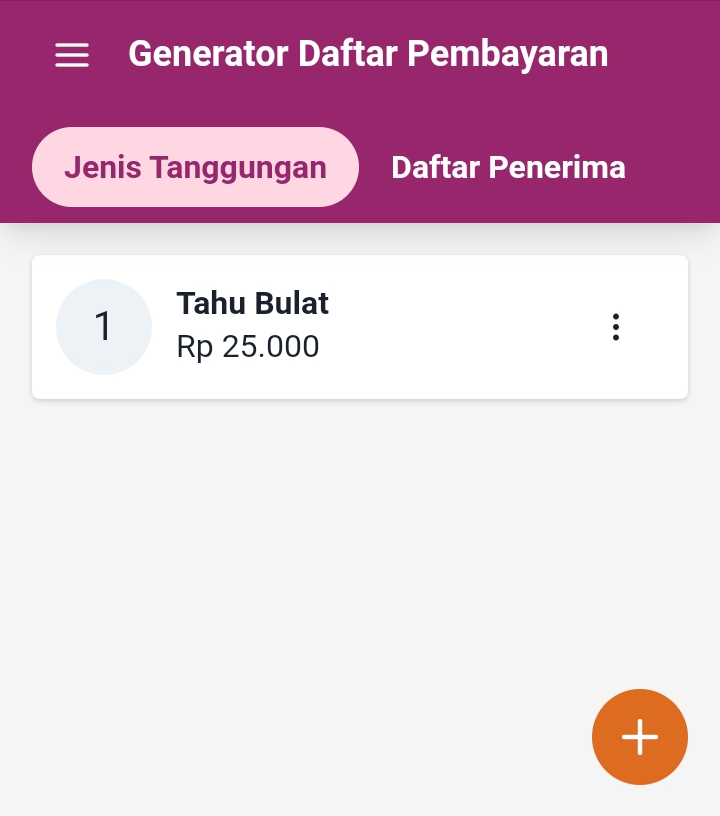Tap the orange plus button to add item

(639, 737)
